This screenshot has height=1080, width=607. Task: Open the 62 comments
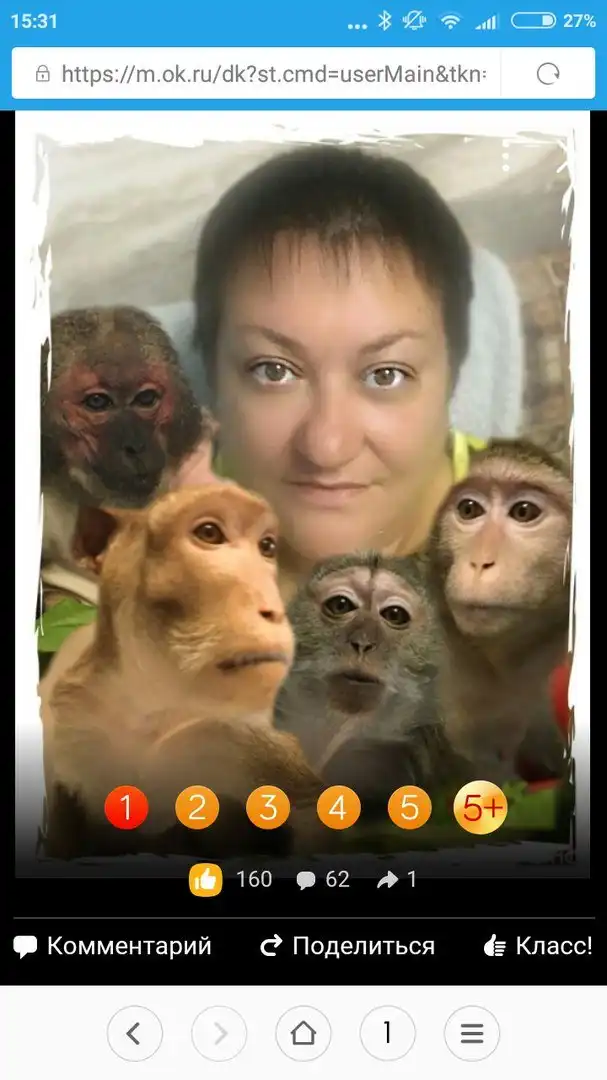coord(323,879)
